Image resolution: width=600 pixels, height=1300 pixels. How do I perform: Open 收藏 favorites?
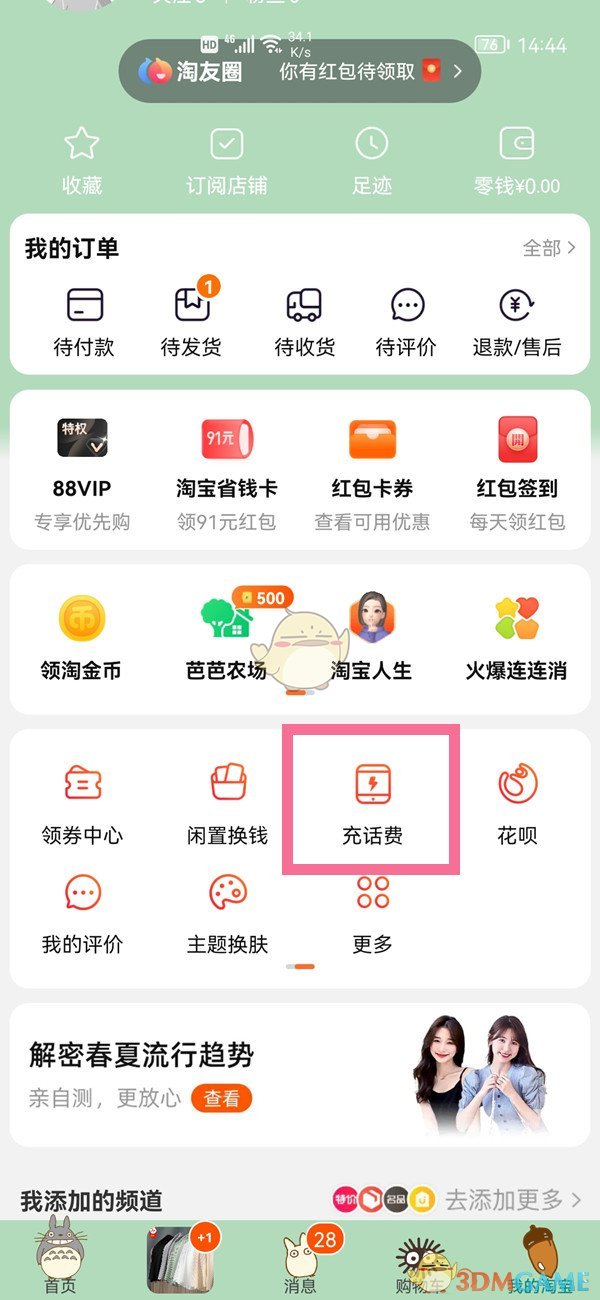82,160
